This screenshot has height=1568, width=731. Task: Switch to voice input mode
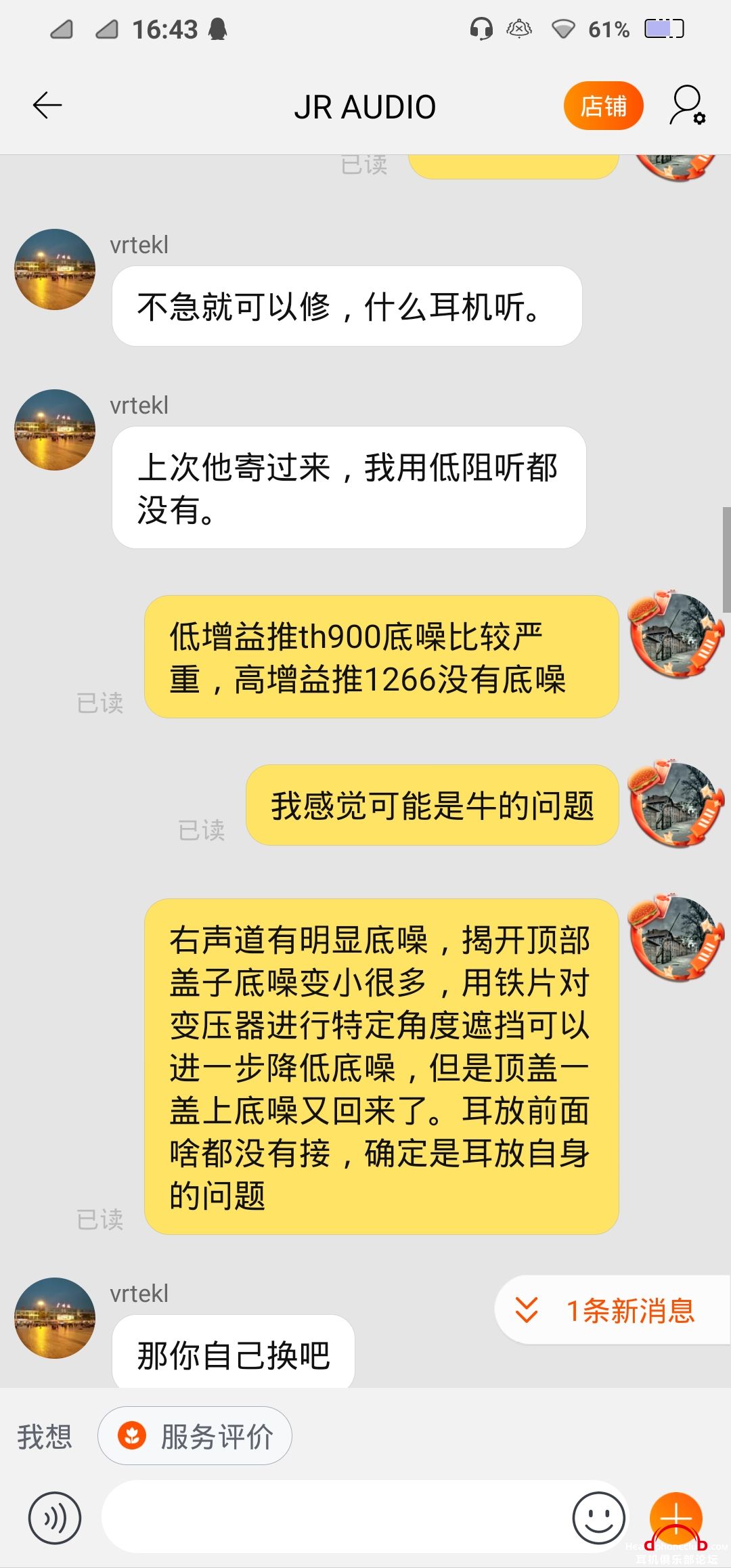55,1518
